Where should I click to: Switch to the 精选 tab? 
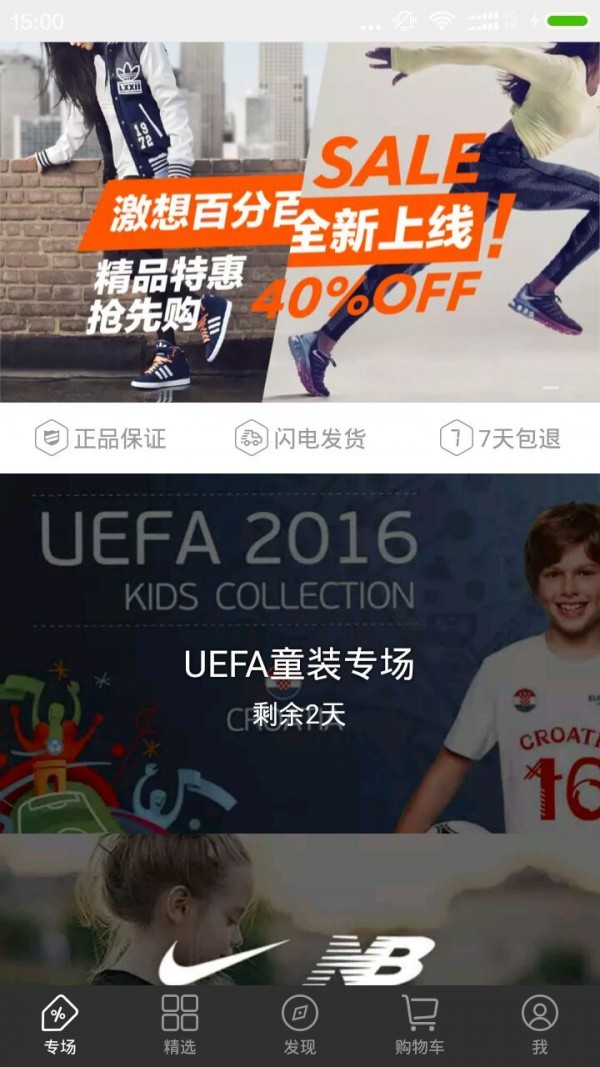pyautogui.click(x=180, y=1026)
